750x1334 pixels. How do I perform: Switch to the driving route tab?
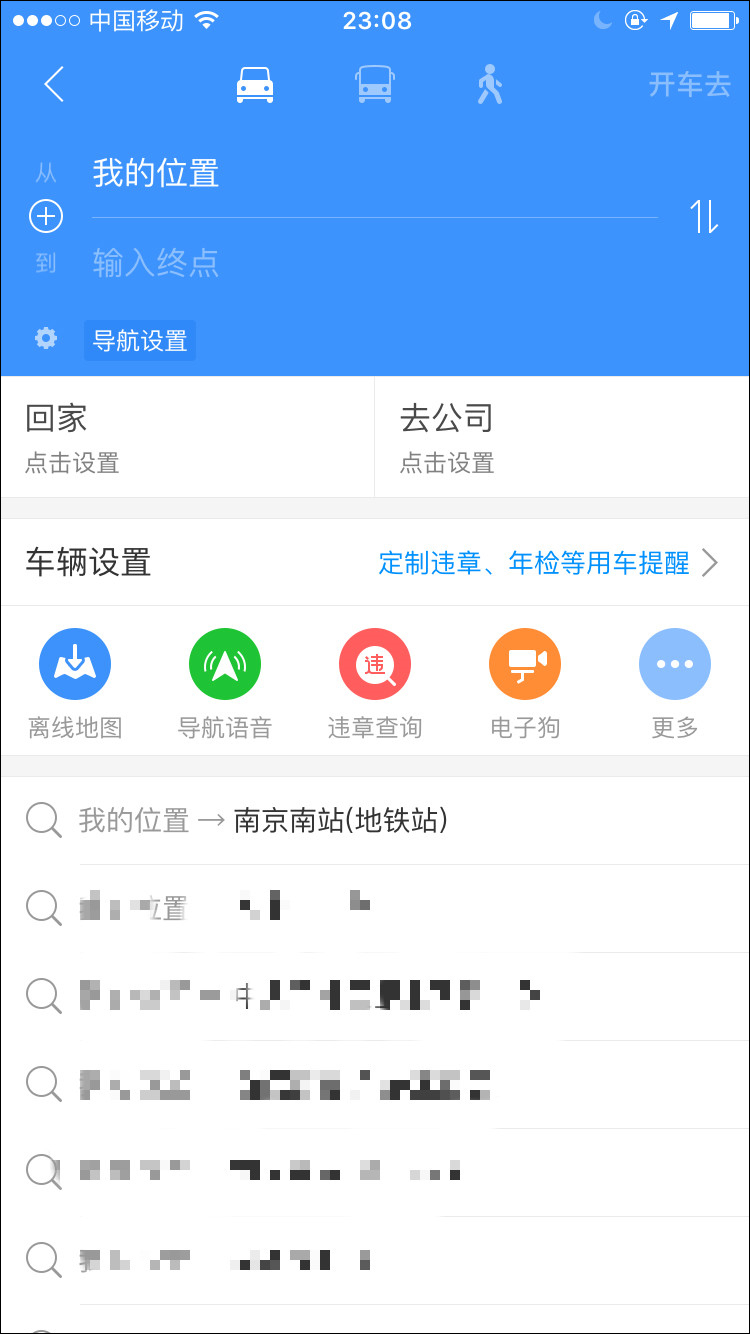[x=255, y=84]
